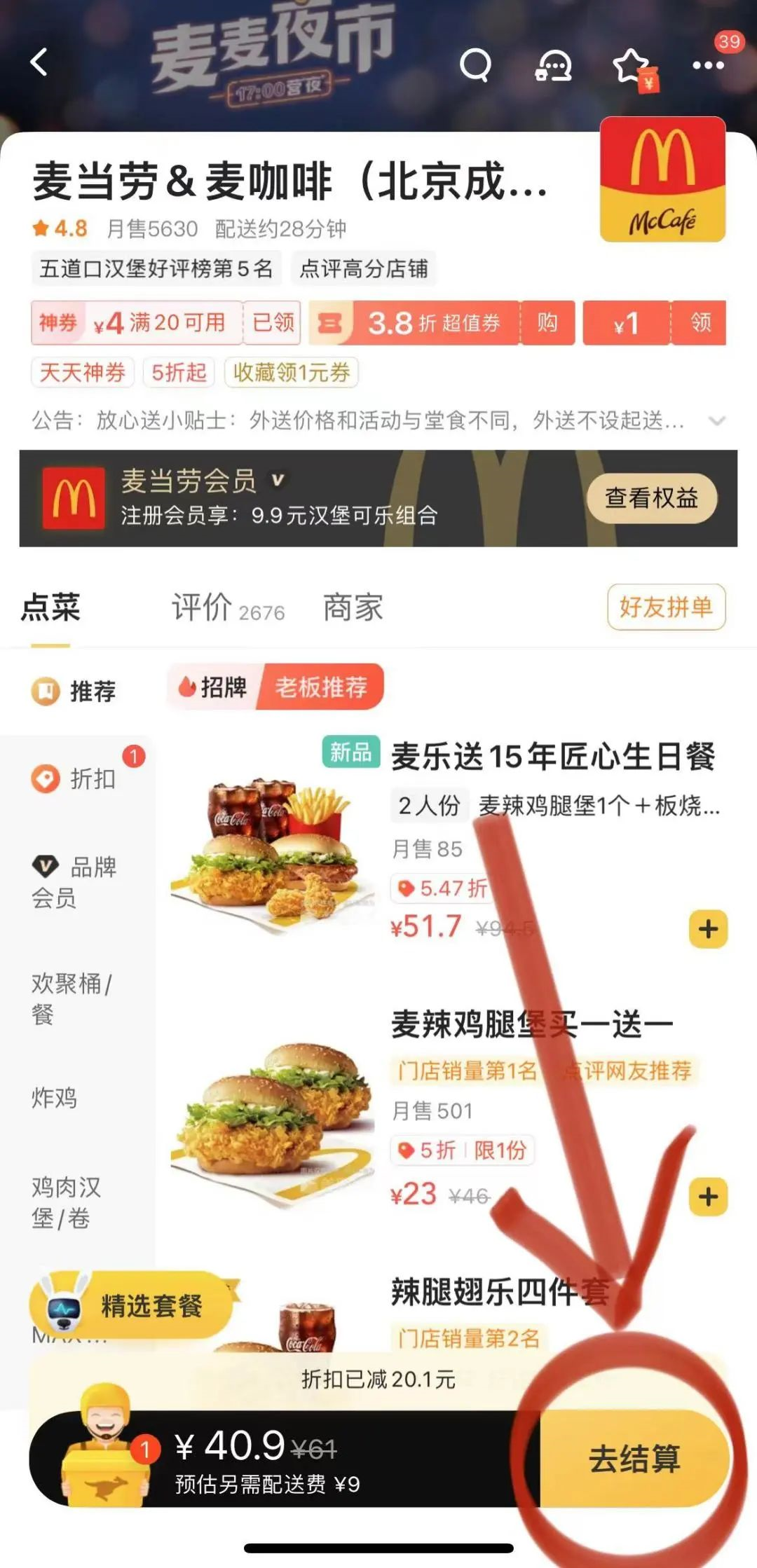Image resolution: width=757 pixels, height=1568 pixels.
Task: Tap the McDonald's McCafé store logo
Action: [662, 179]
